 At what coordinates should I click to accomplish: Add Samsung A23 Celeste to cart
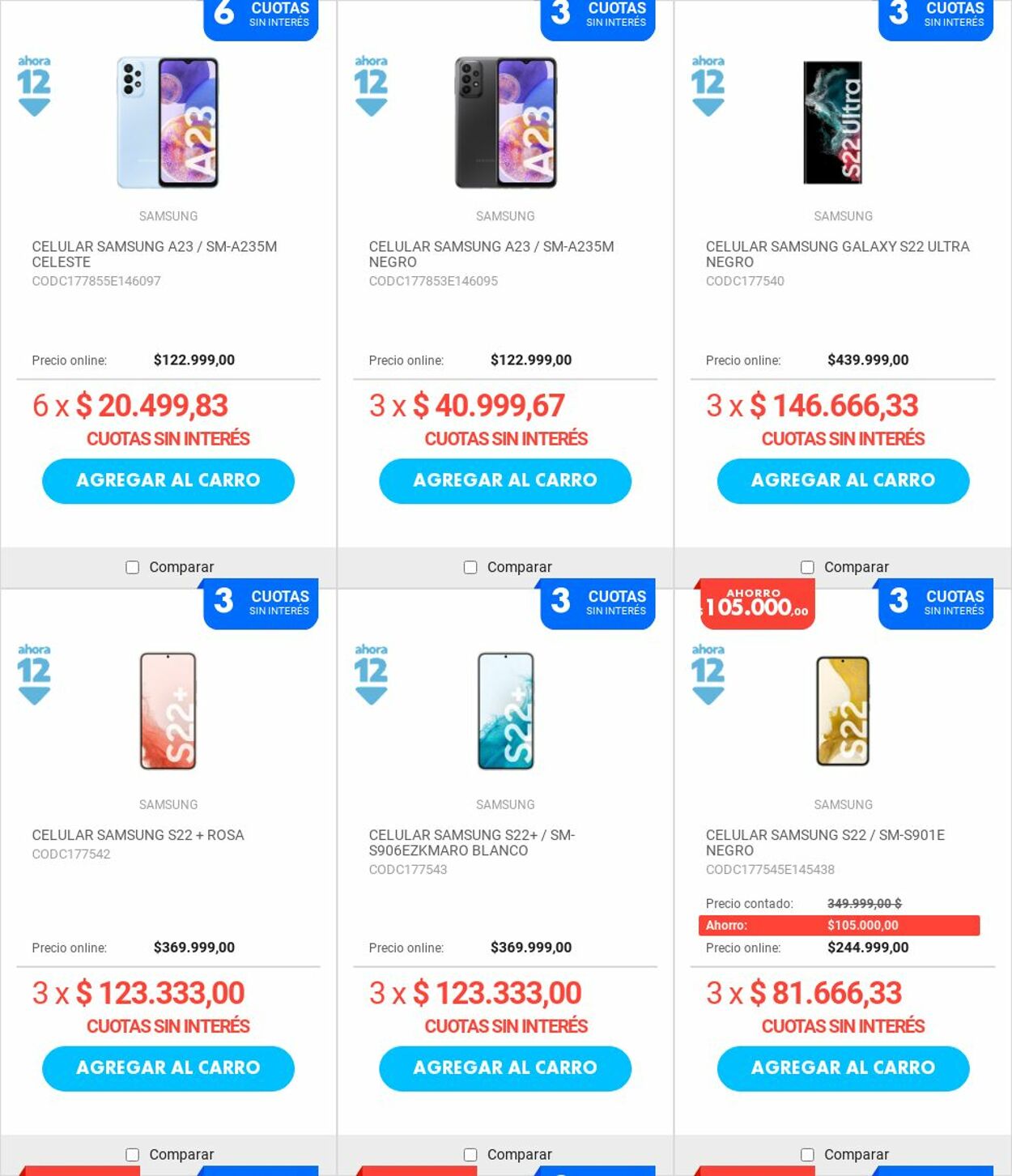click(x=168, y=481)
